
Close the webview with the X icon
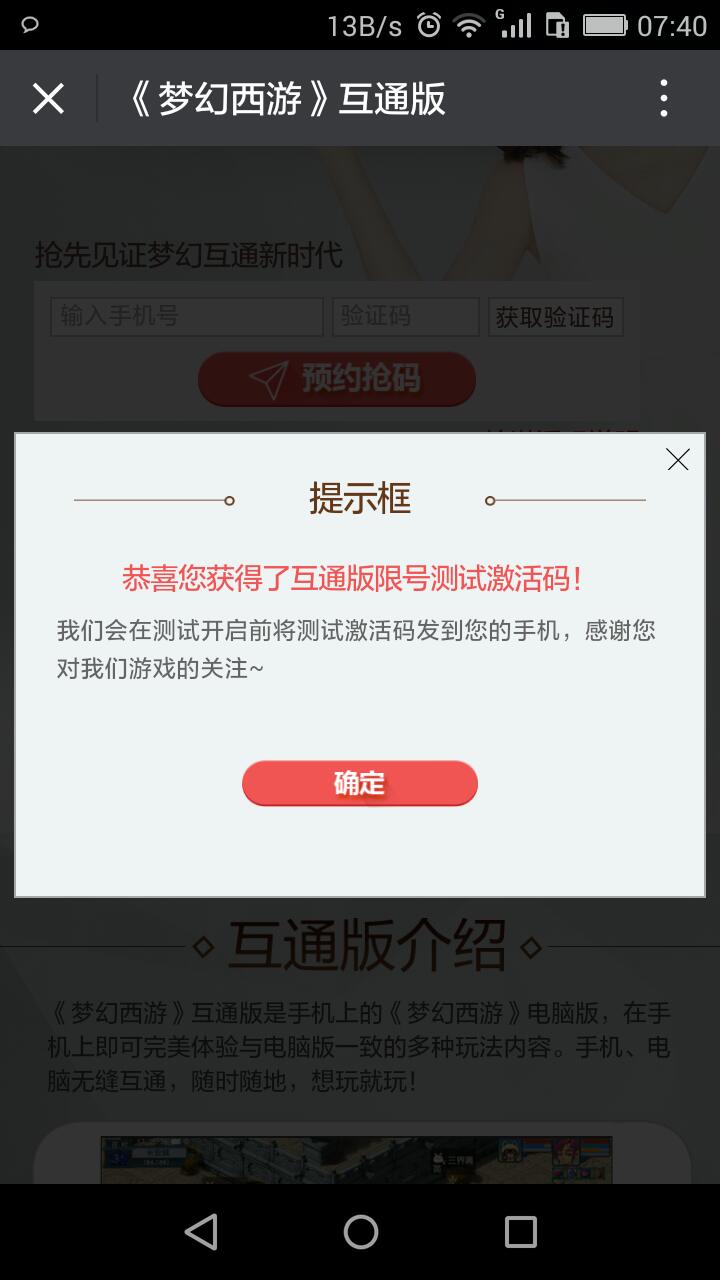tap(48, 99)
